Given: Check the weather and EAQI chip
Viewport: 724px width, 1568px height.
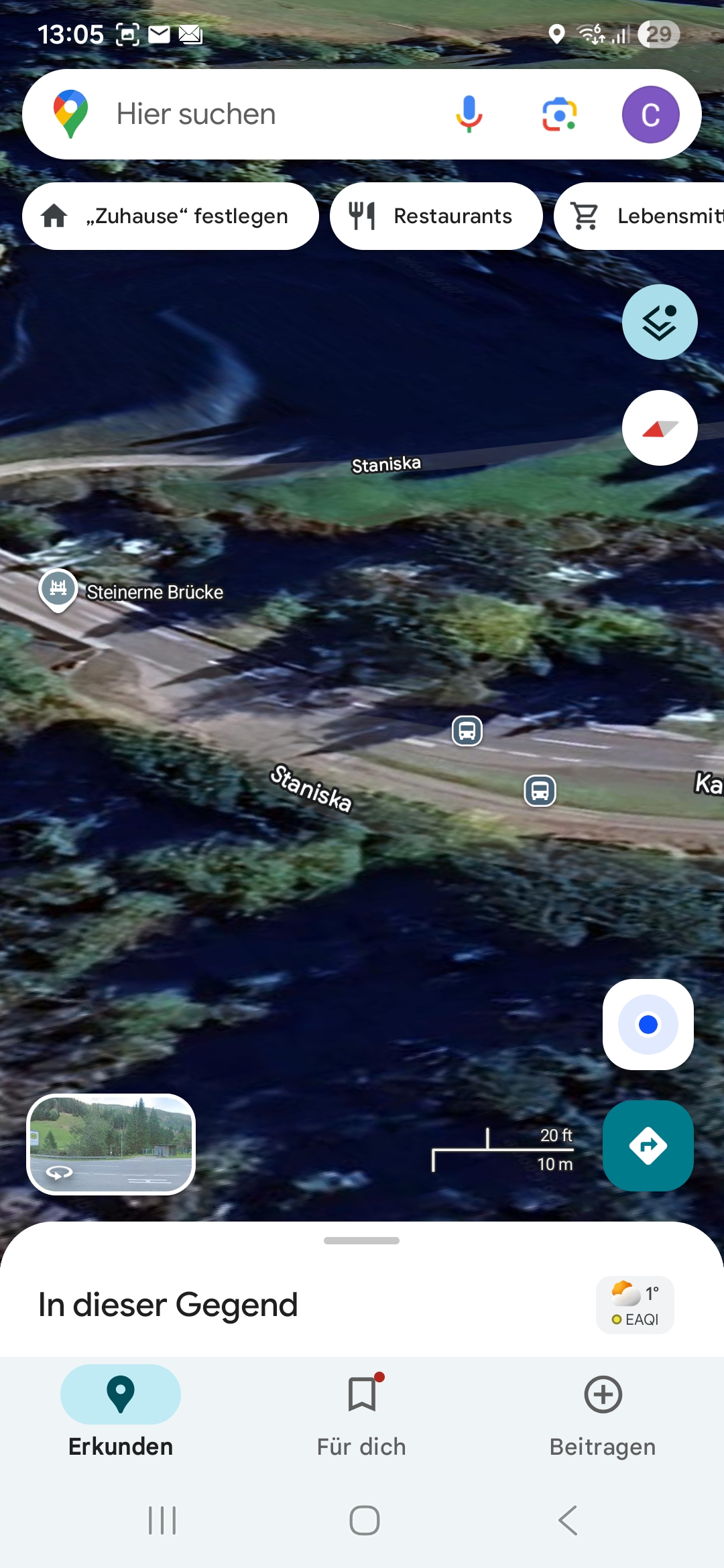Looking at the screenshot, I should tap(635, 1305).
